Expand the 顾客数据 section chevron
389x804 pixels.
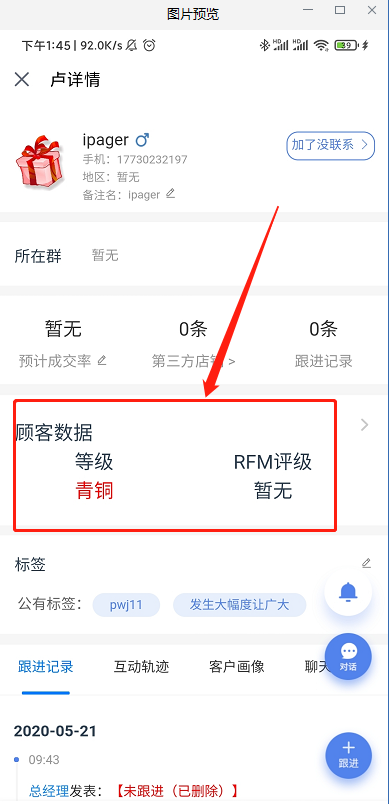pos(364,425)
